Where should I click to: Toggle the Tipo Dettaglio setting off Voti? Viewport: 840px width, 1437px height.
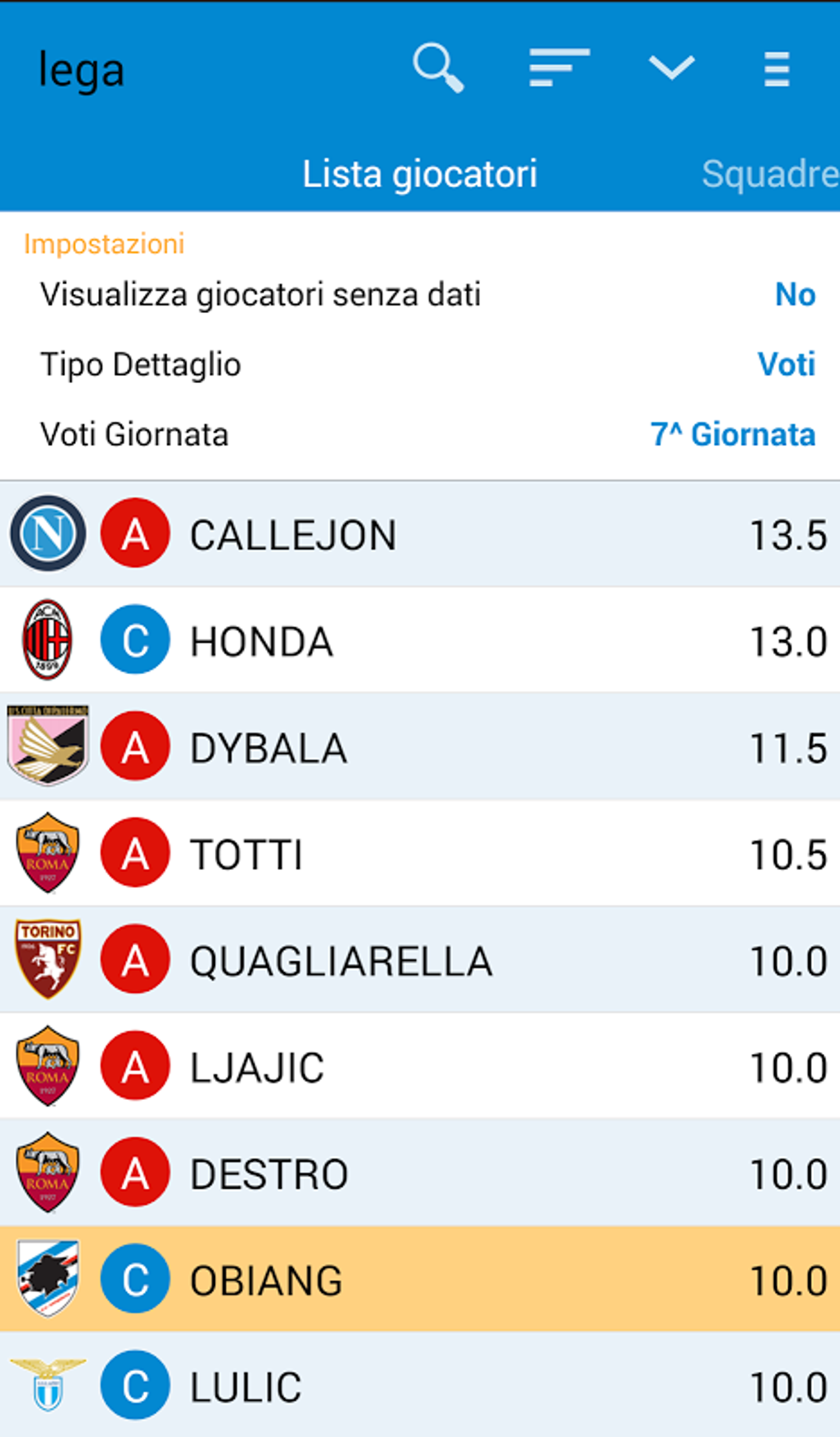[786, 364]
